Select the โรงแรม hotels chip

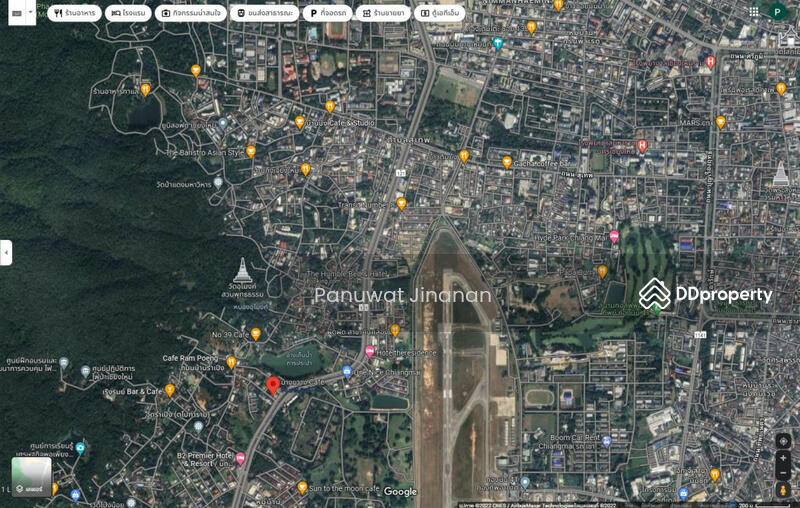pyautogui.click(x=127, y=13)
